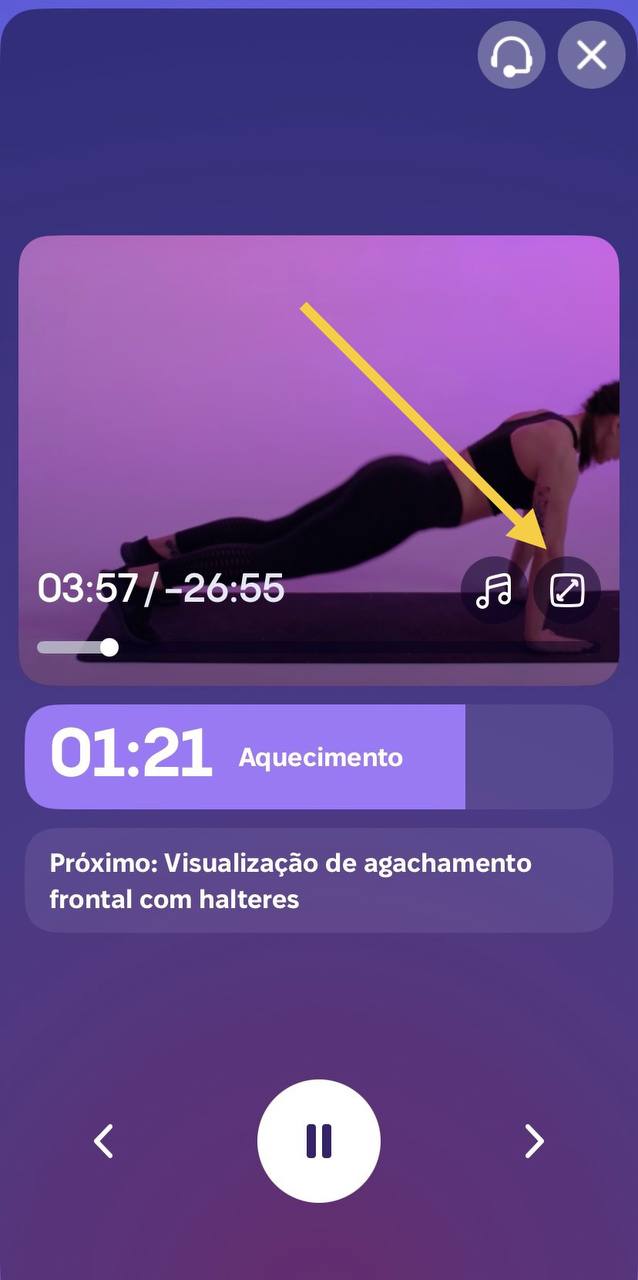
Task: Expand the video to fullscreen
Action: click(567, 591)
